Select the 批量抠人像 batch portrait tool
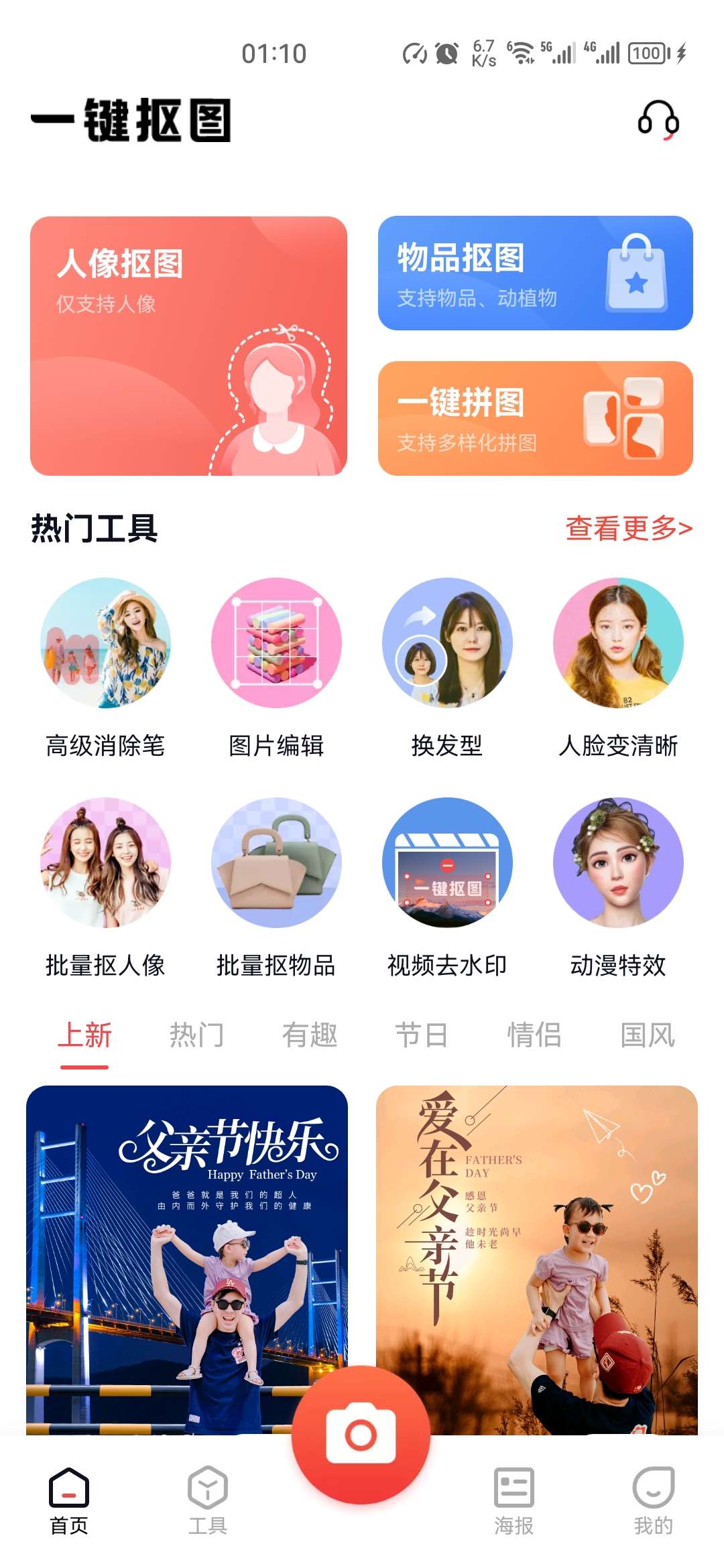 pos(105,863)
